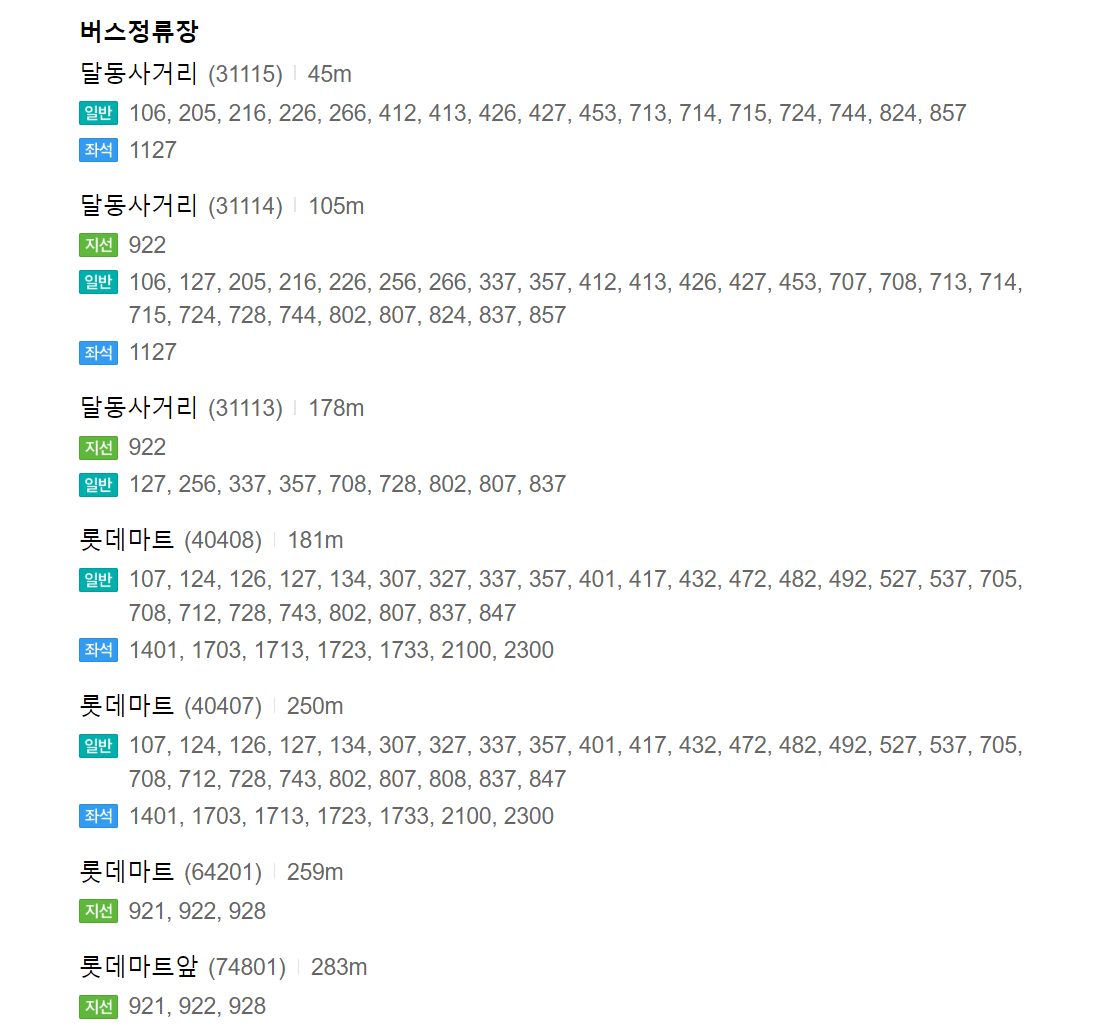Screen dimensions: 1103x1030
Task: Select the 롯데마트 (40407) bus stop
Action: [127, 706]
